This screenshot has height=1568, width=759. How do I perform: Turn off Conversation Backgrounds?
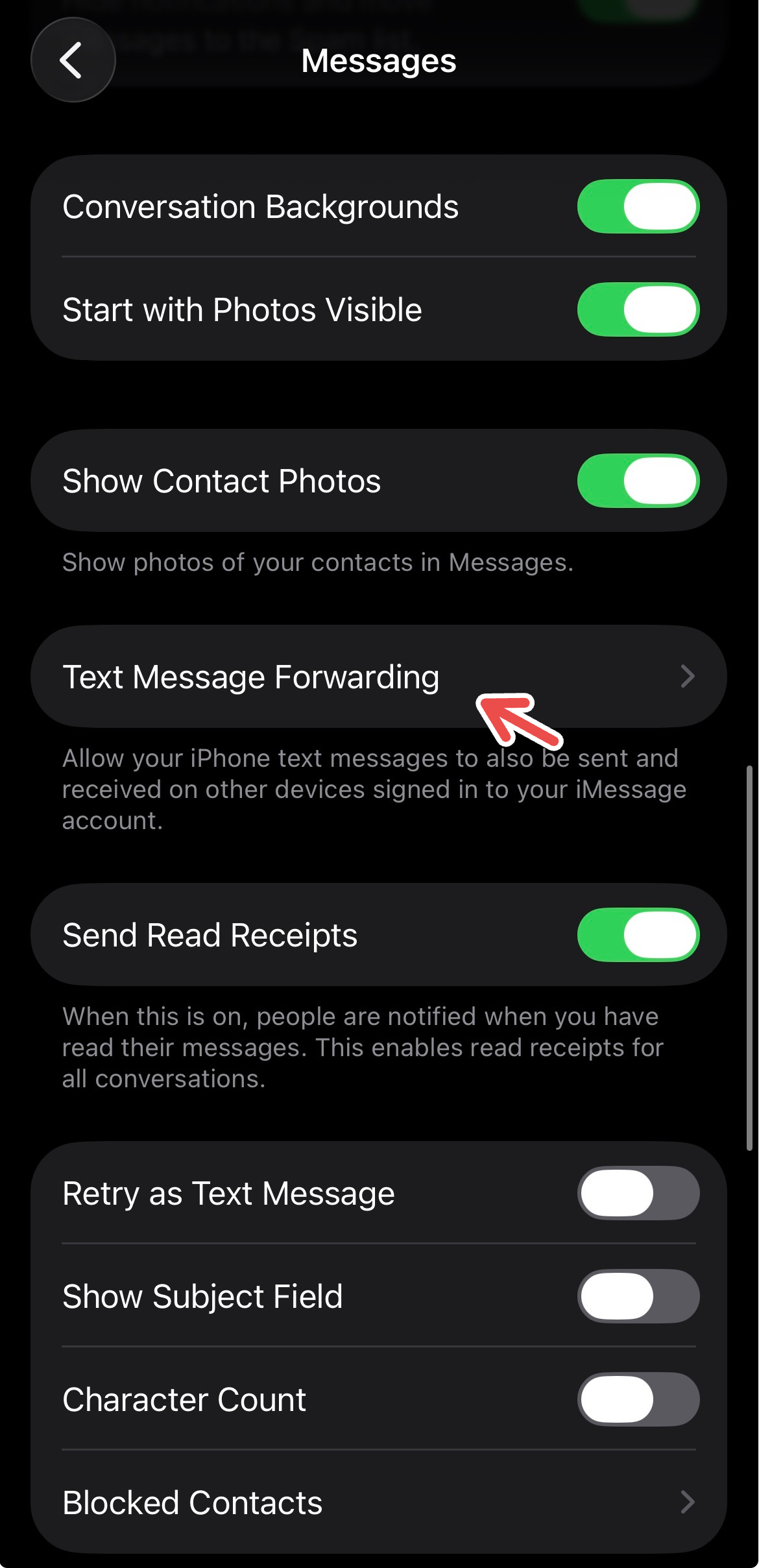(x=638, y=206)
